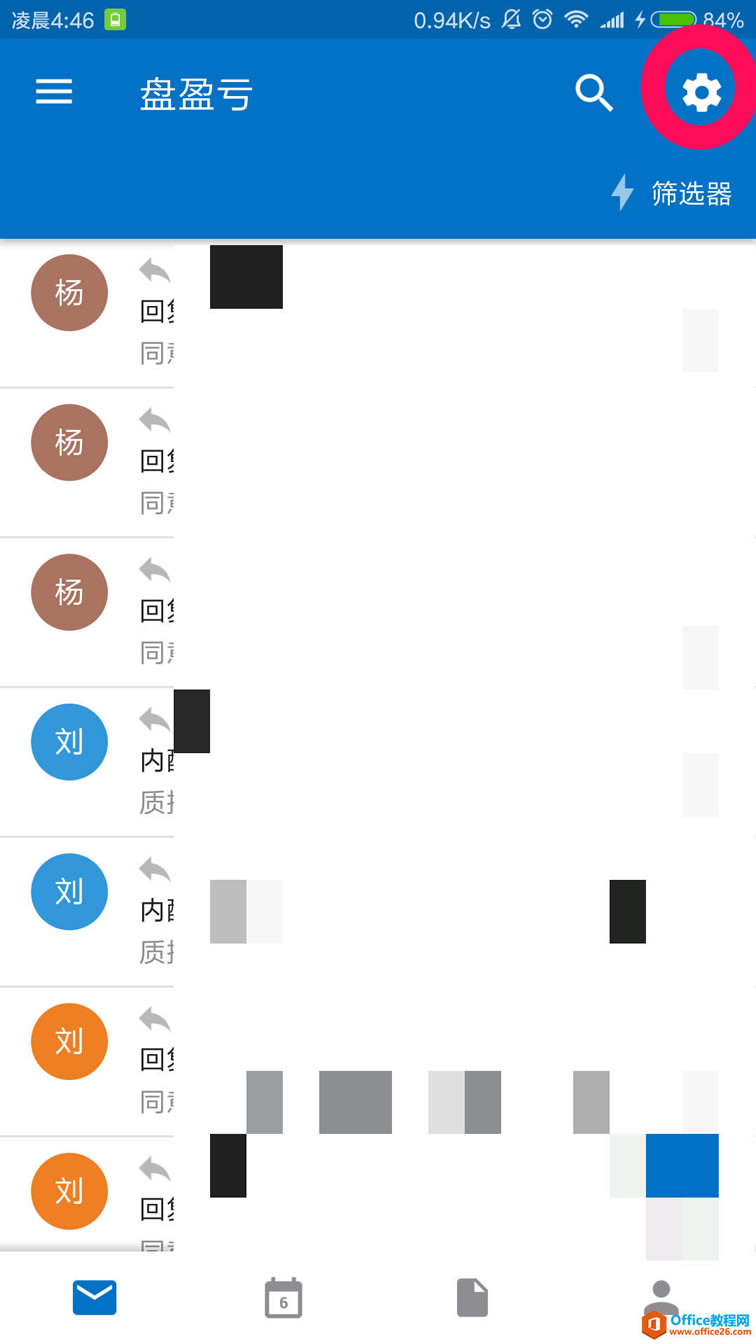The width and height of the screenshot is (756, 1344).
Task: Click the reply arrow on the first 杨 email
Action: (x=155, y=270)
